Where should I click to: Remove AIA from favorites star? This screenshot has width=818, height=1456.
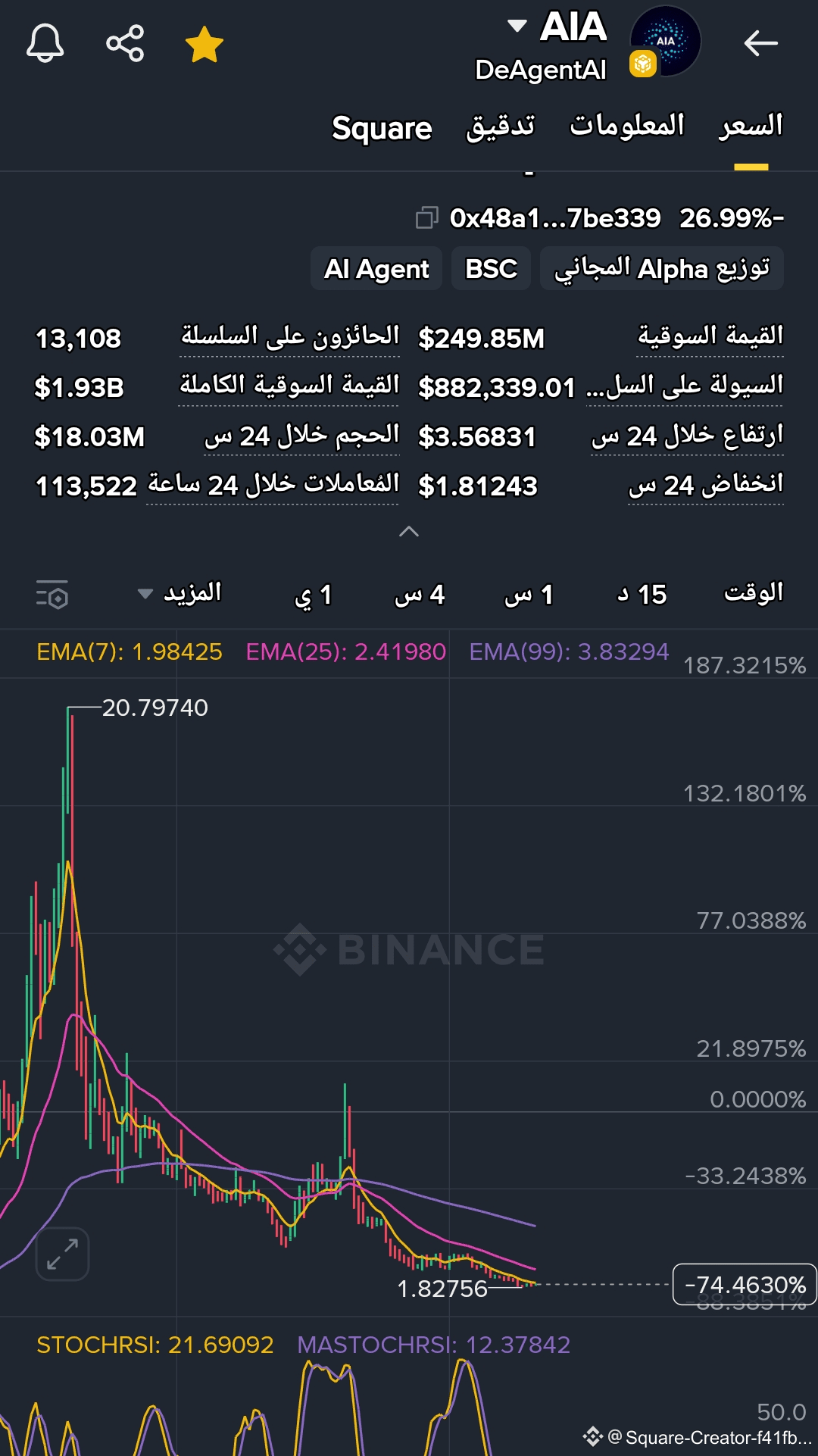(204, 44)
